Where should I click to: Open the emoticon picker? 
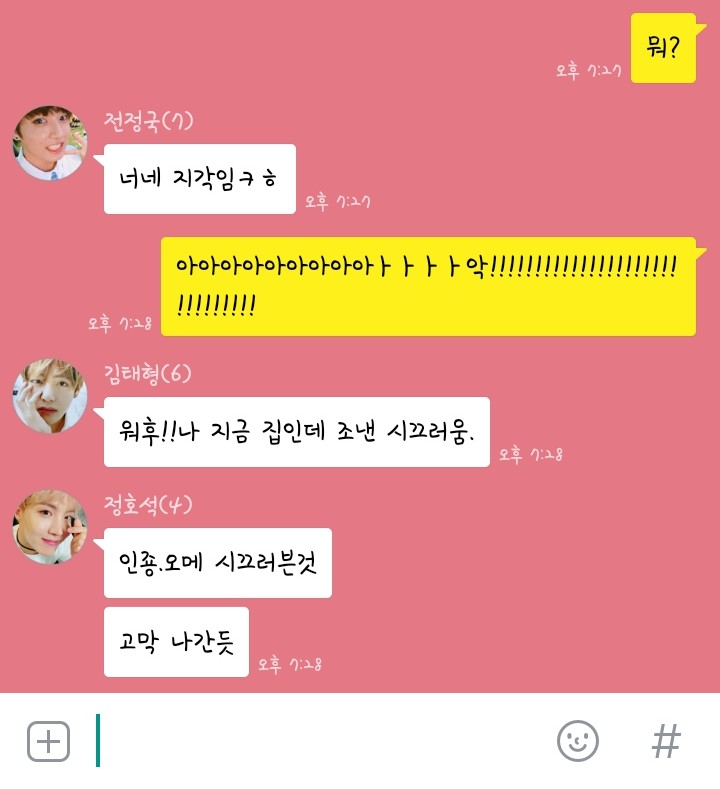click(577, 741)
